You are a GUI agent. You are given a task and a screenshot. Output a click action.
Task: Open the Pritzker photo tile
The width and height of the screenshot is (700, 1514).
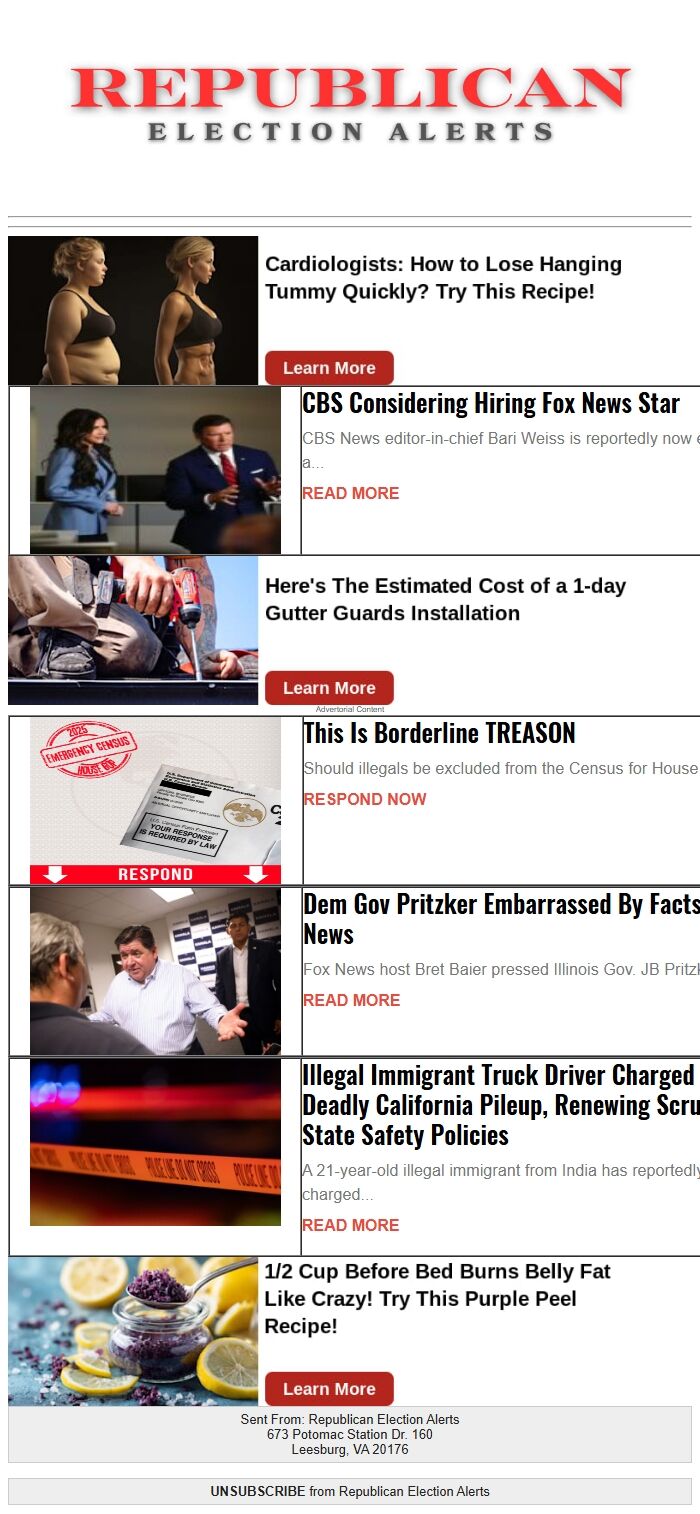coord(155,971)
